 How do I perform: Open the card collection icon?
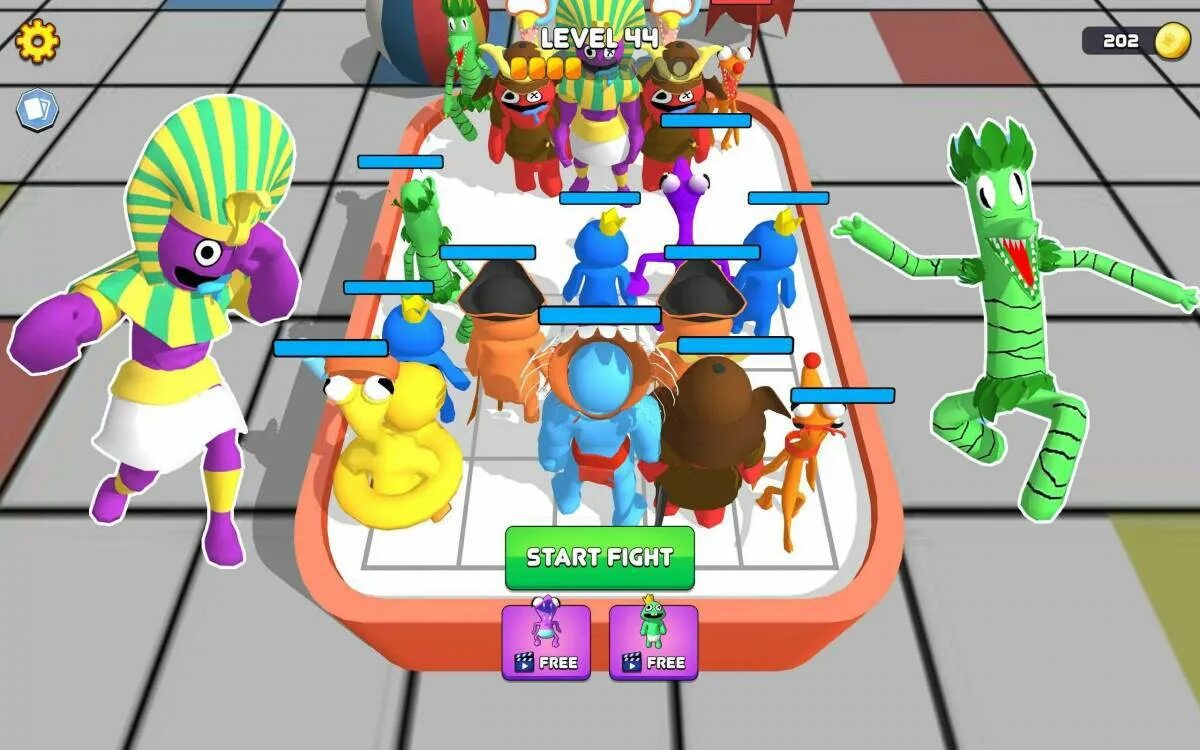point(37,110)
